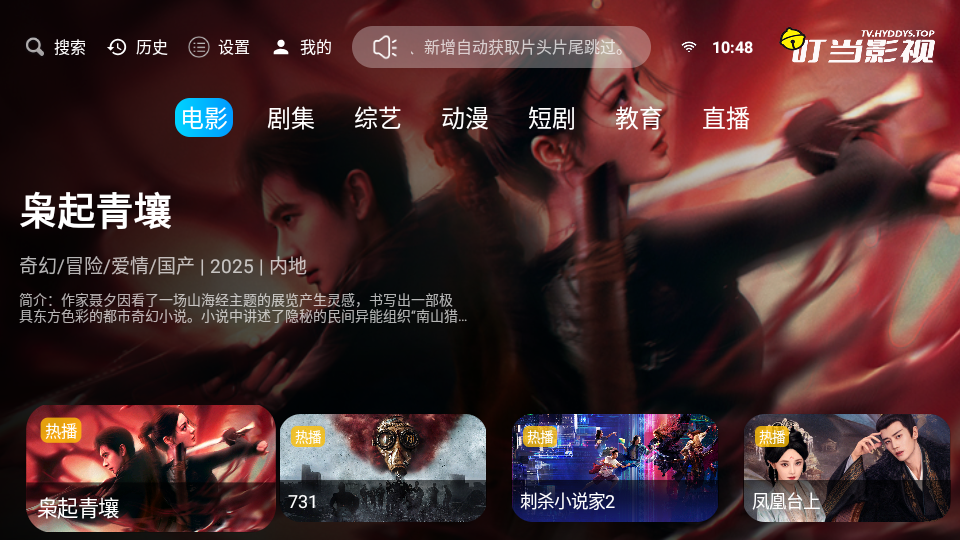Open 设置 settings
Image resolution: width=960 pixels, height=540 pixels.
pos(220,47)
